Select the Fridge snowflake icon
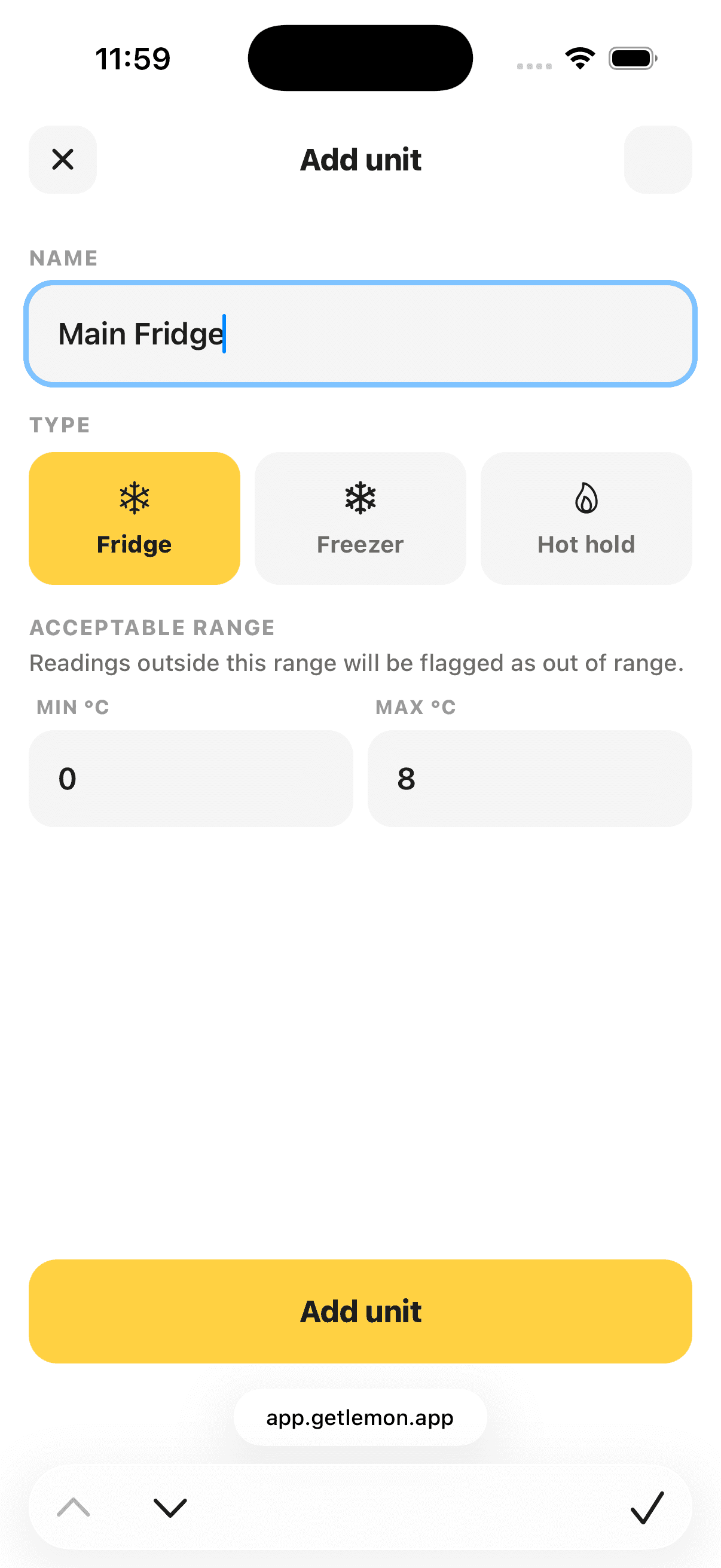 coord(134,498)
